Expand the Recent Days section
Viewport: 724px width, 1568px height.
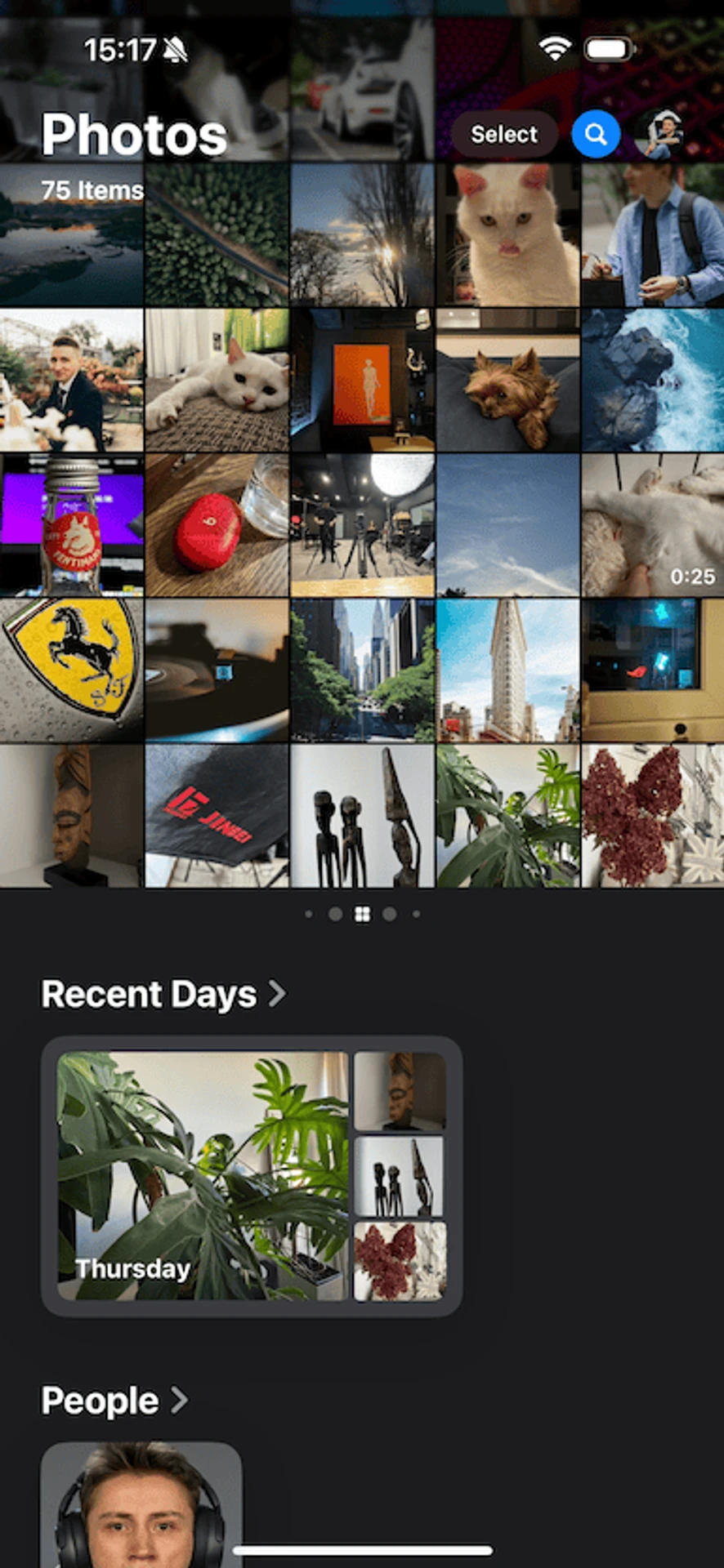163,995
